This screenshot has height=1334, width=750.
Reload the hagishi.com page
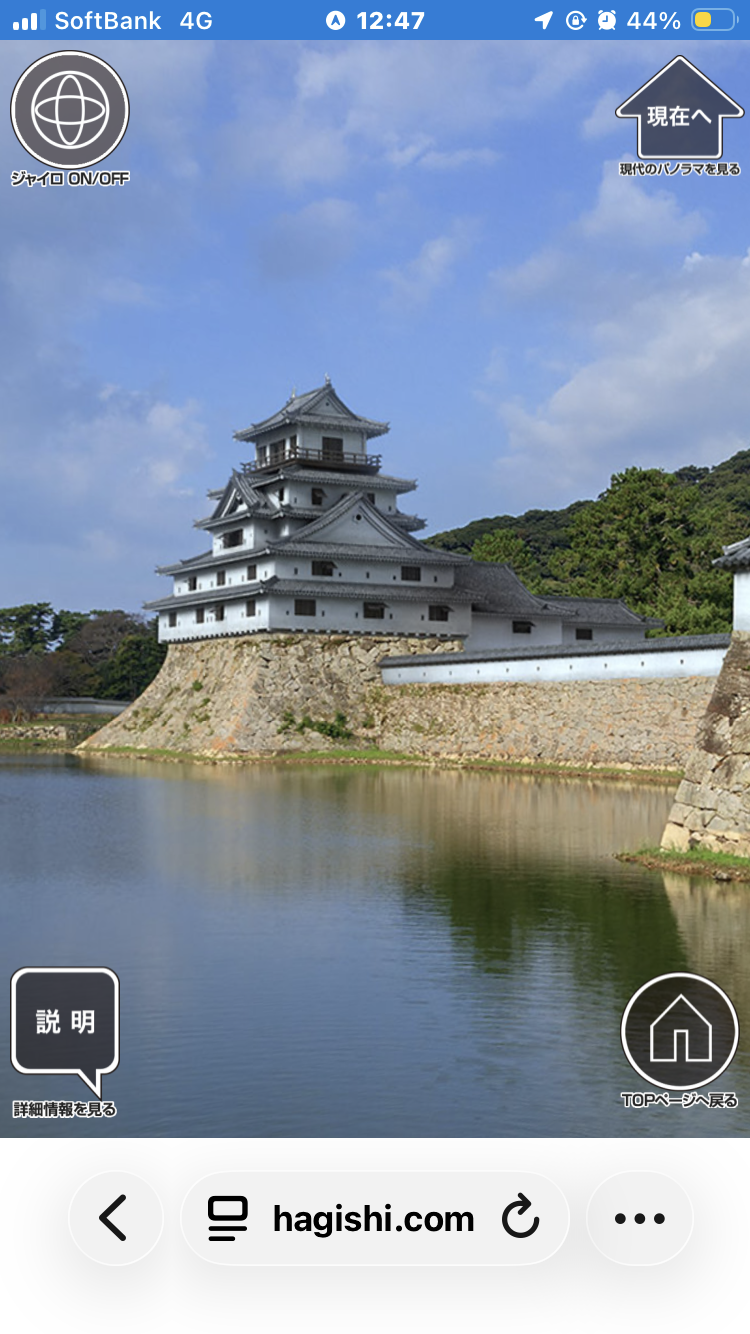520,1218
